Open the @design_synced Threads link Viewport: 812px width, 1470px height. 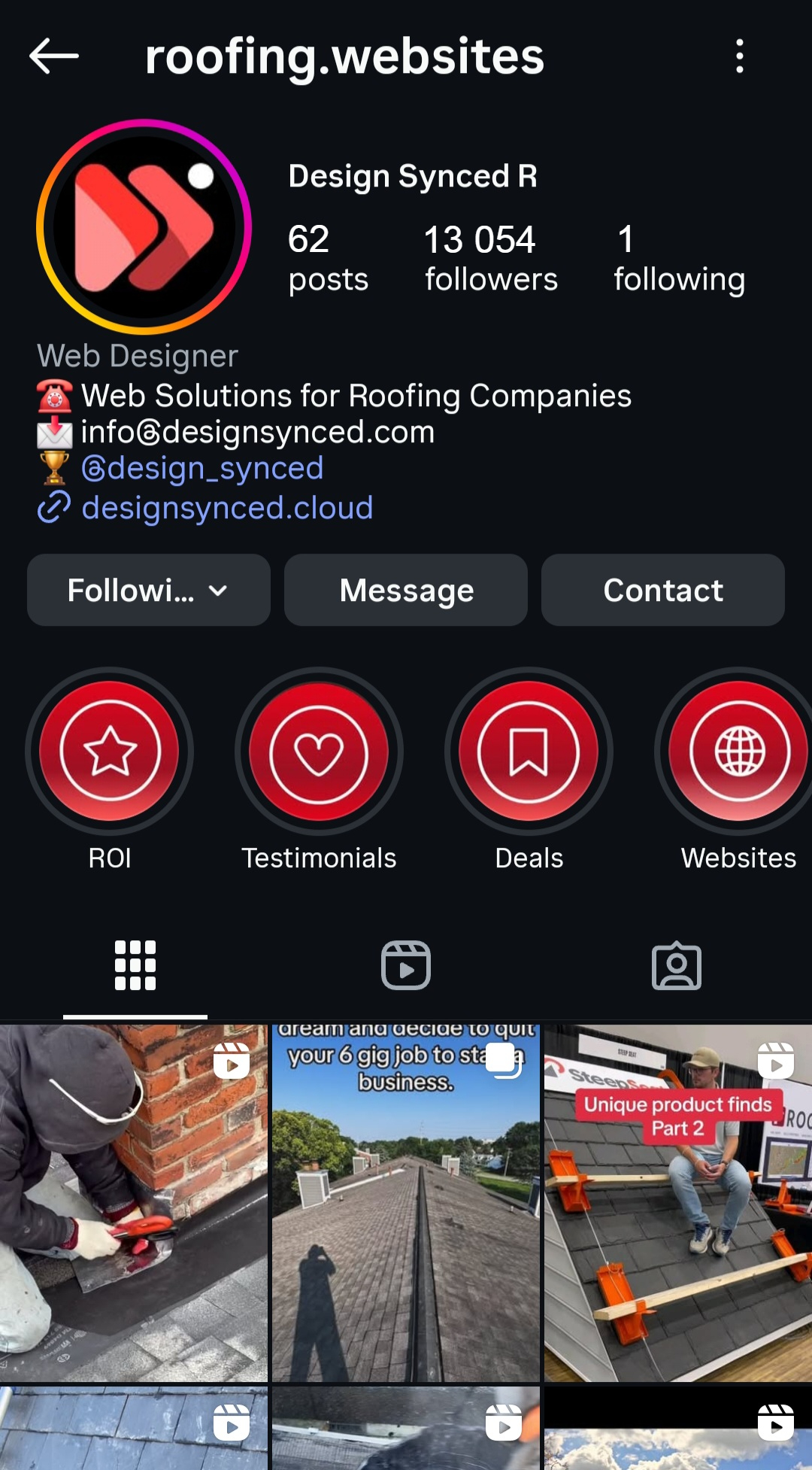click(x=202, y=469)
